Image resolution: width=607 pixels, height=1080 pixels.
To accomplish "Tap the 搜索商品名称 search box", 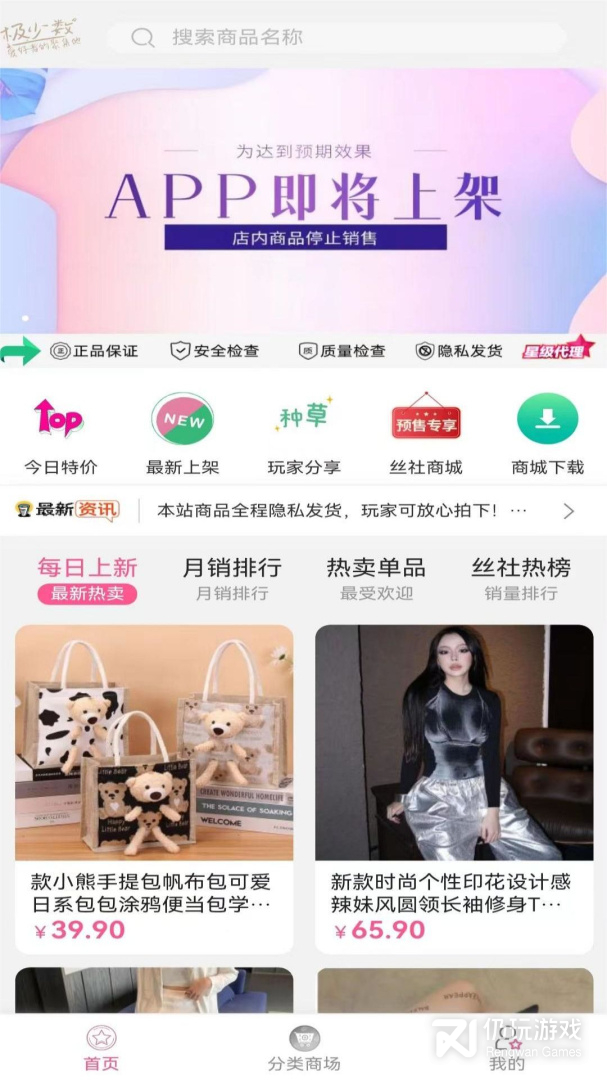I will 336,37.
